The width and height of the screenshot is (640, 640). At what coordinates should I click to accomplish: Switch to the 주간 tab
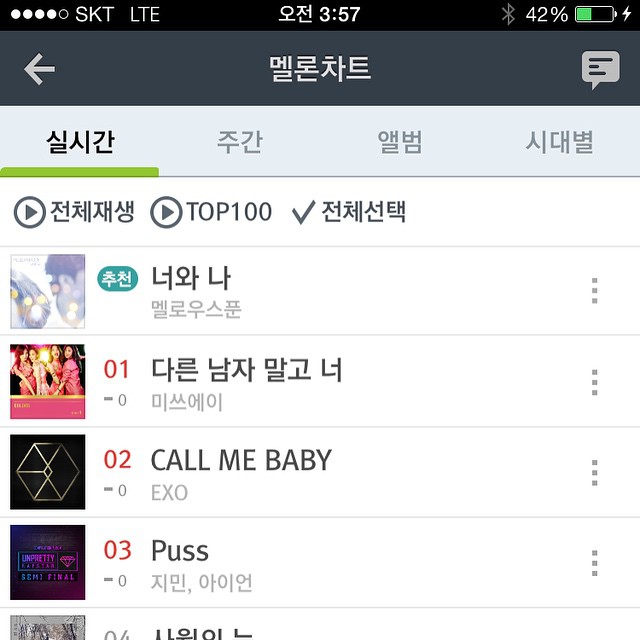click(239, 141)
